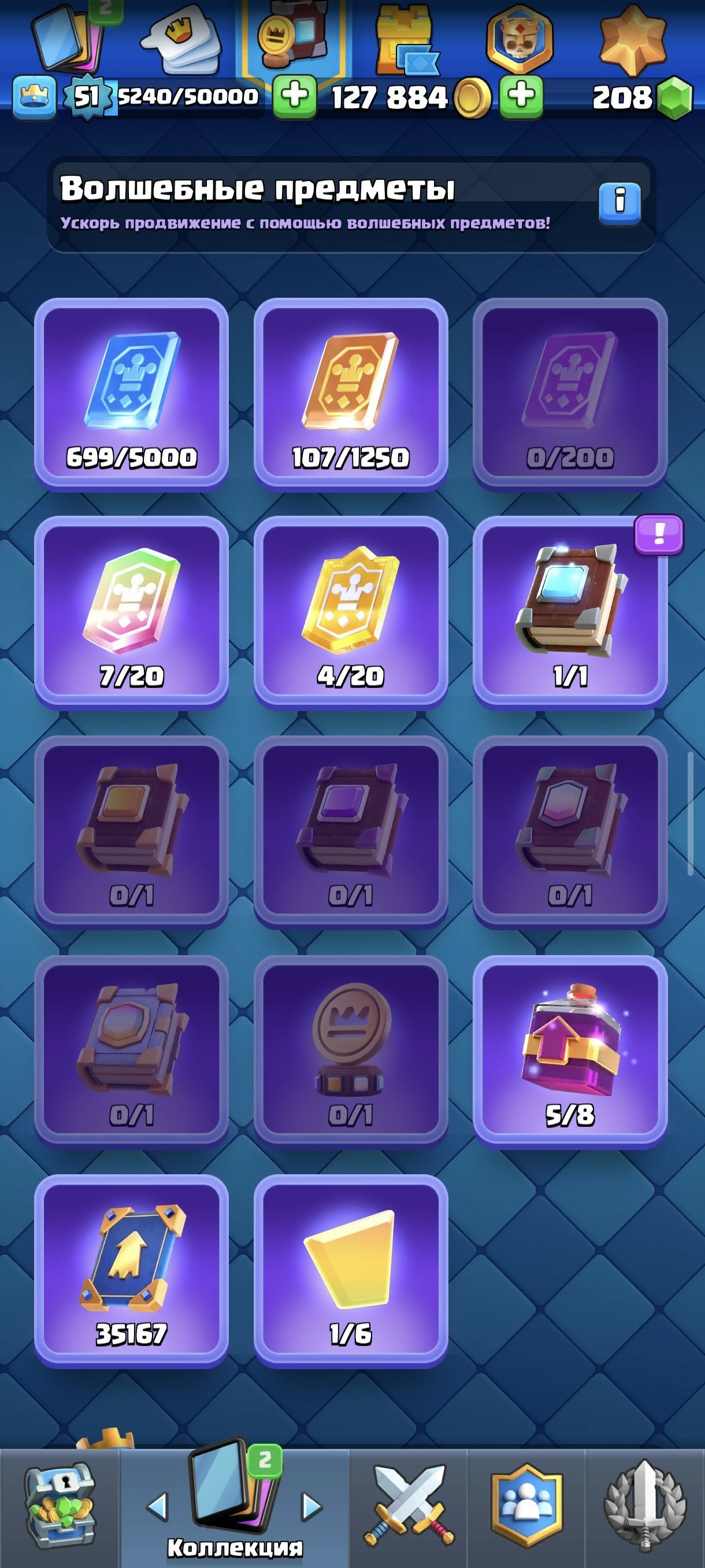Open the events sword laurel tab
This screenshot has height=1568, width=705.
click(x=645, y=1507)
